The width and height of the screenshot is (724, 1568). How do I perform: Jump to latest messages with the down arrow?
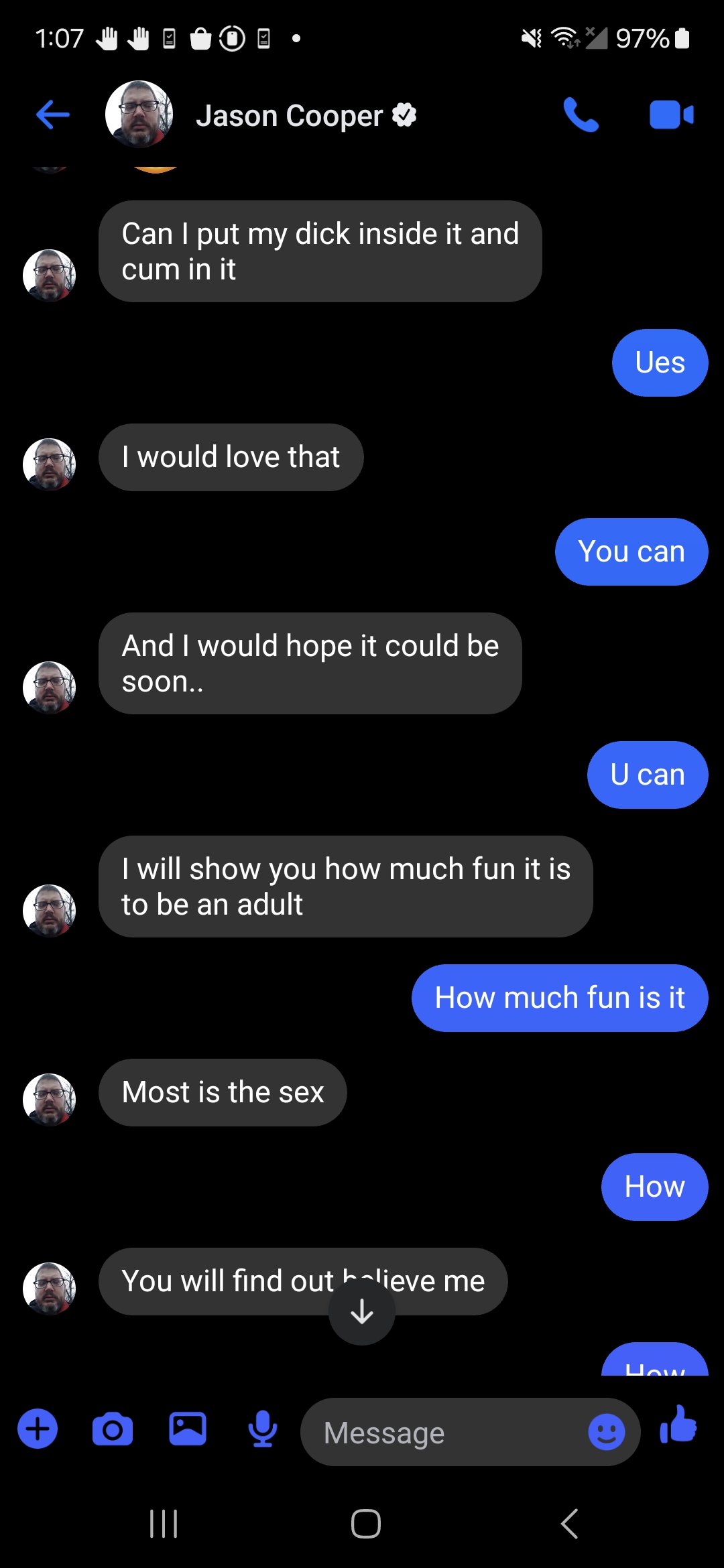click(362, 1311)
